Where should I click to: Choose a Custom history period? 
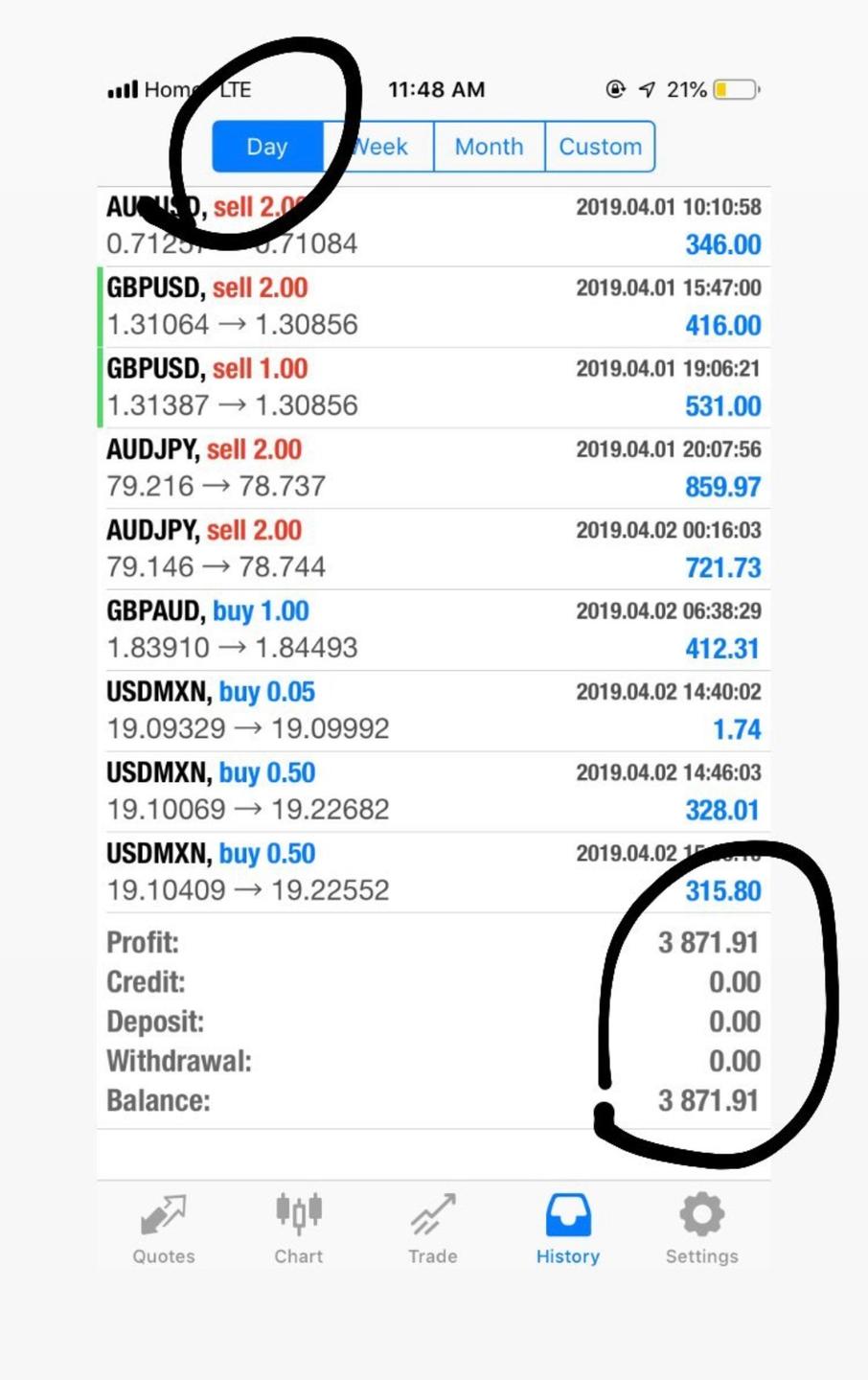pyautogui.click(x=600, y=147)
